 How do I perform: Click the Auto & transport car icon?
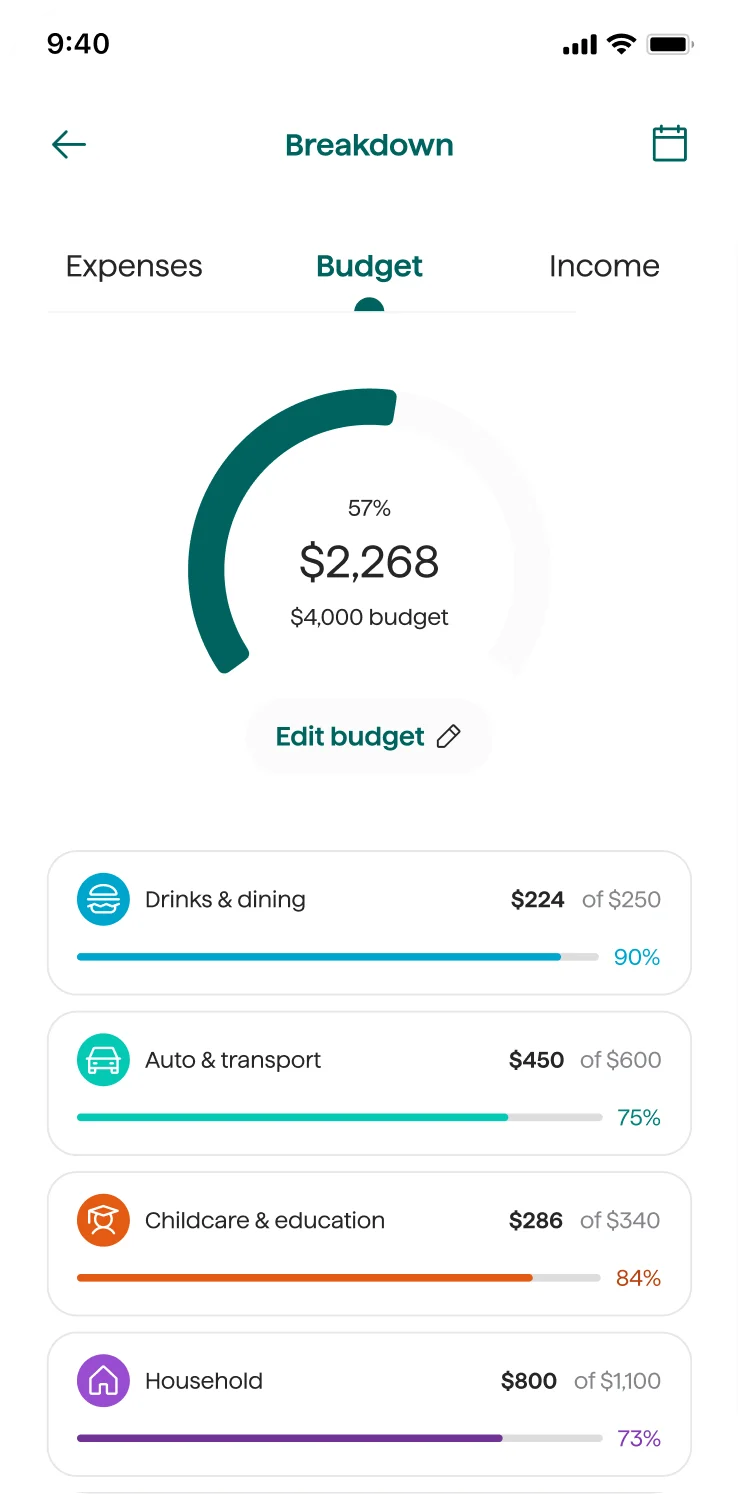[103, 1059]
